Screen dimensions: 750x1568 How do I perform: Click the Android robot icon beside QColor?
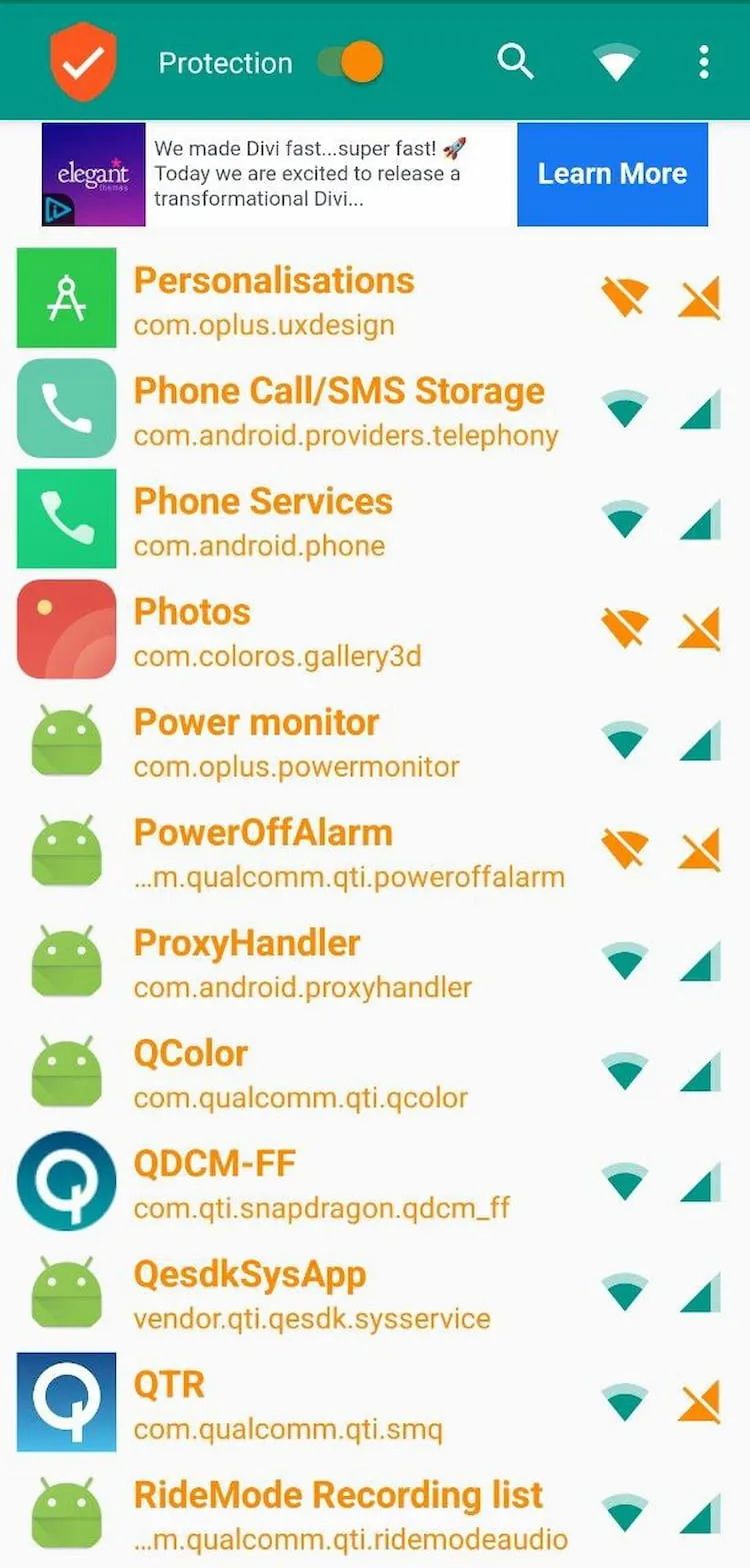66,1071
